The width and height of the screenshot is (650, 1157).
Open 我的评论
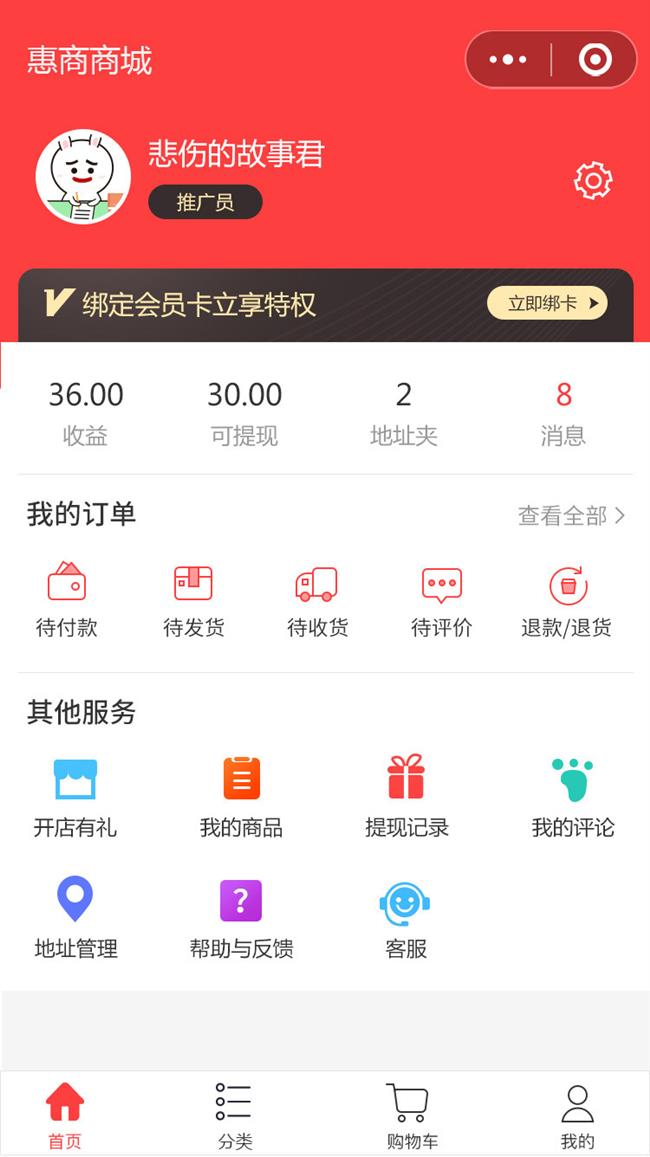[x=572, y=797]
